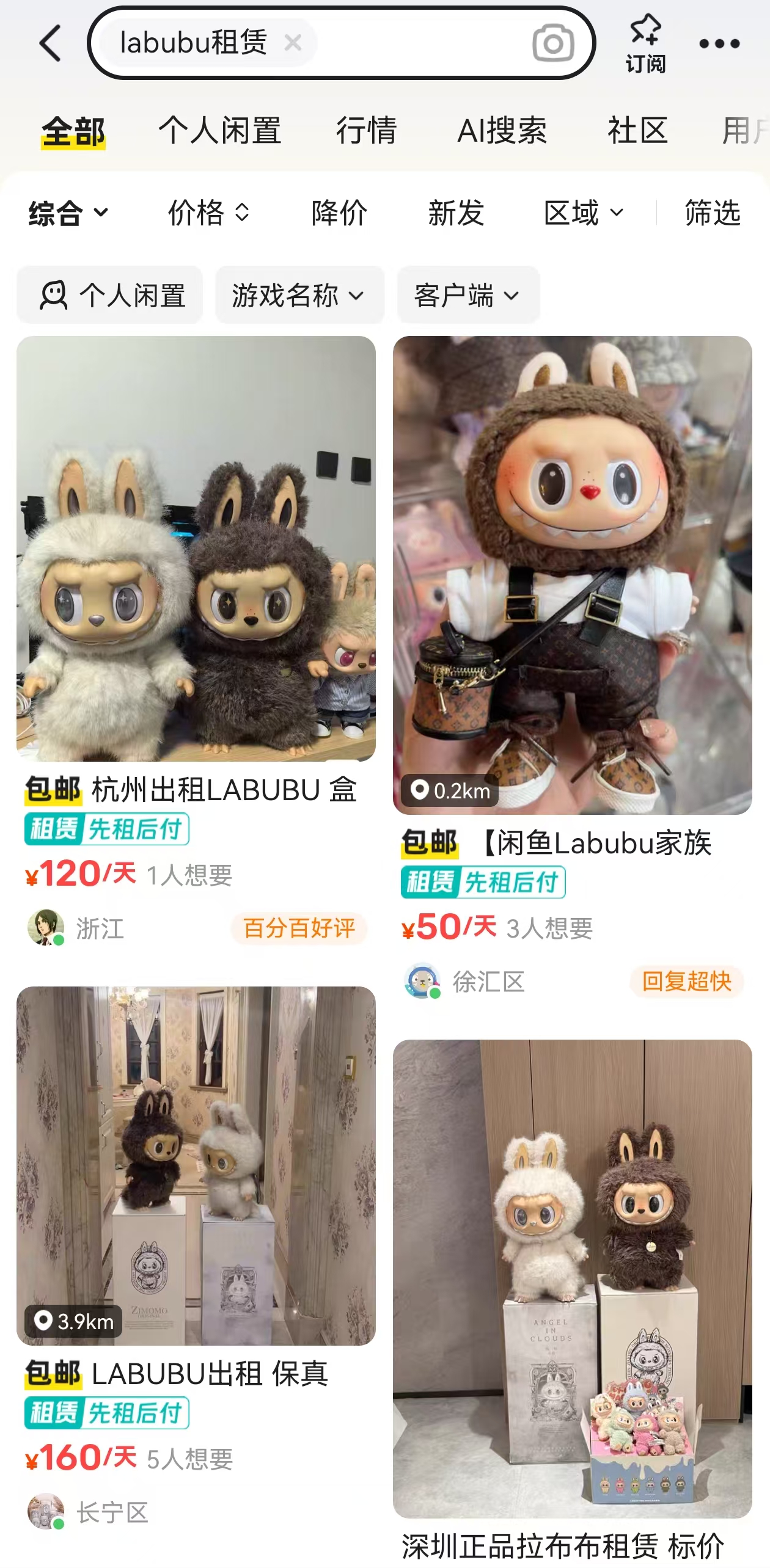Select the 个人闲置 filter chip
770x1568 pixels.
tap(111, 296)
